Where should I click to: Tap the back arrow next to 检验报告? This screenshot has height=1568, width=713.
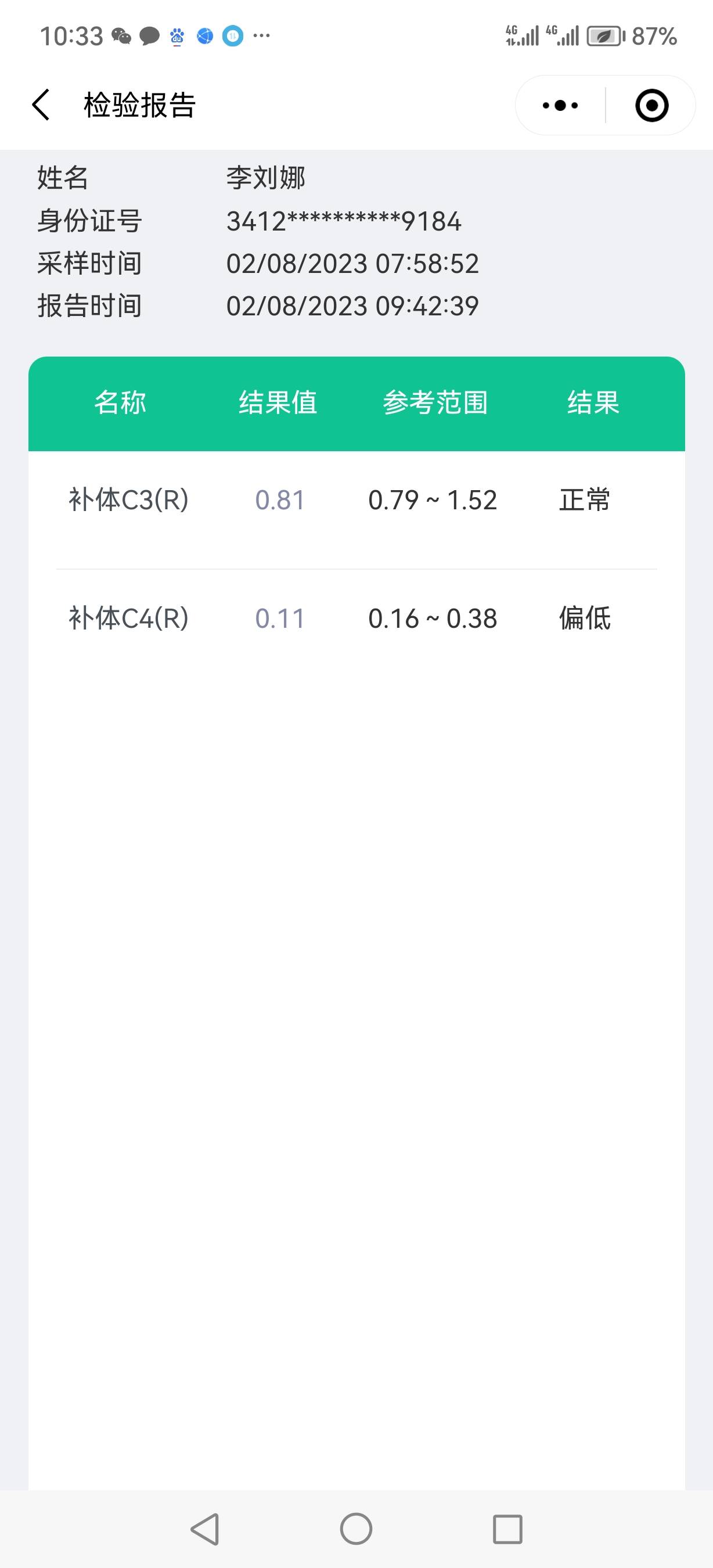(40, 104)
